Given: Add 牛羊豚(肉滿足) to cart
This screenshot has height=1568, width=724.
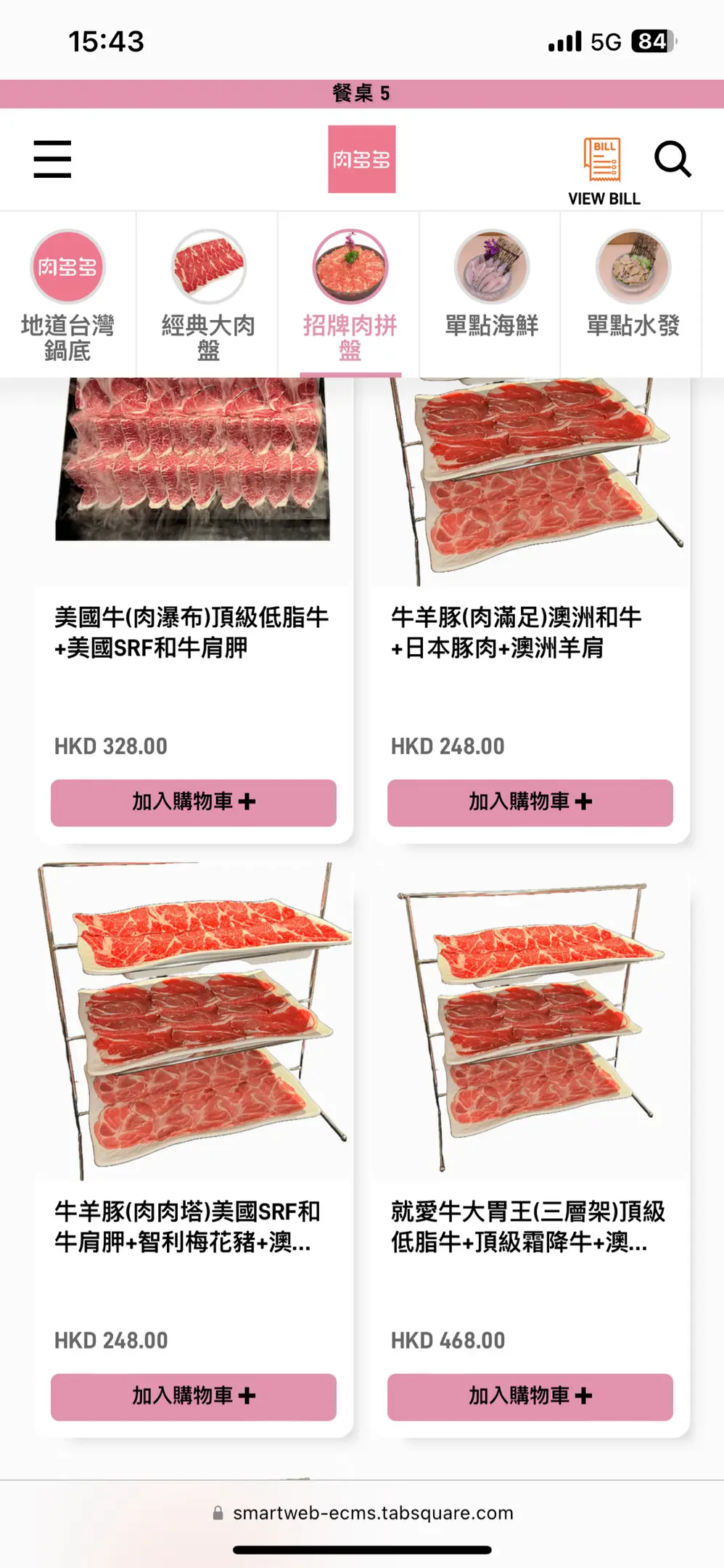Looking at the screenshot, I should (x=530, y=802).
